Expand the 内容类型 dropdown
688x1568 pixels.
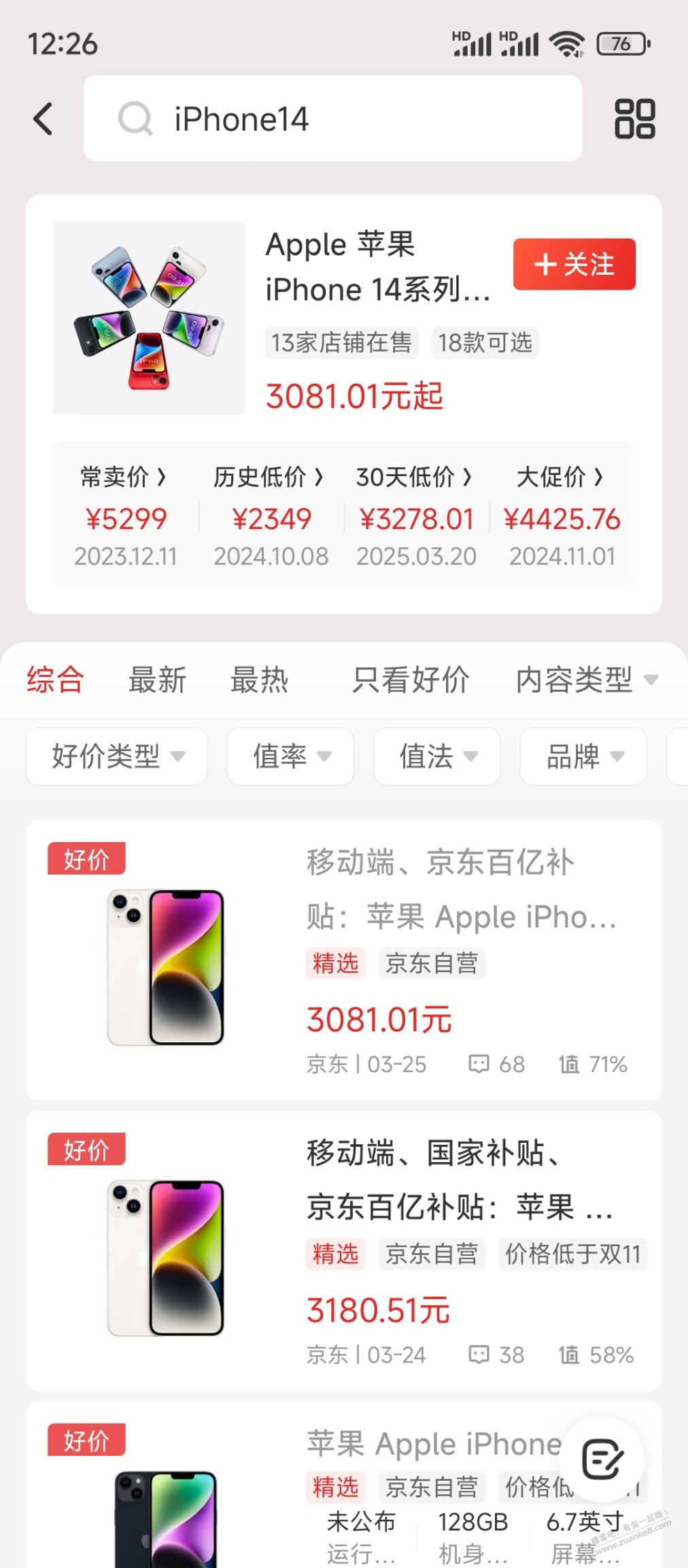click(x=586, y=680)
